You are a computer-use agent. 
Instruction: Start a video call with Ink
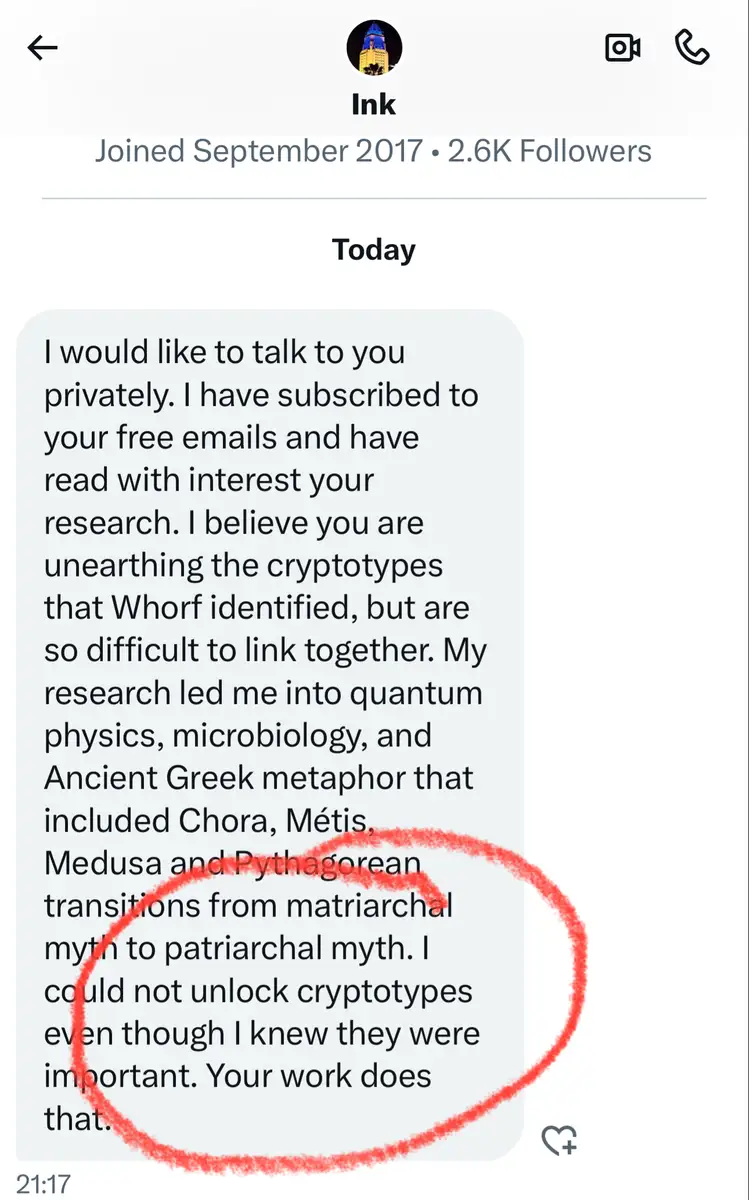(623, 47)
